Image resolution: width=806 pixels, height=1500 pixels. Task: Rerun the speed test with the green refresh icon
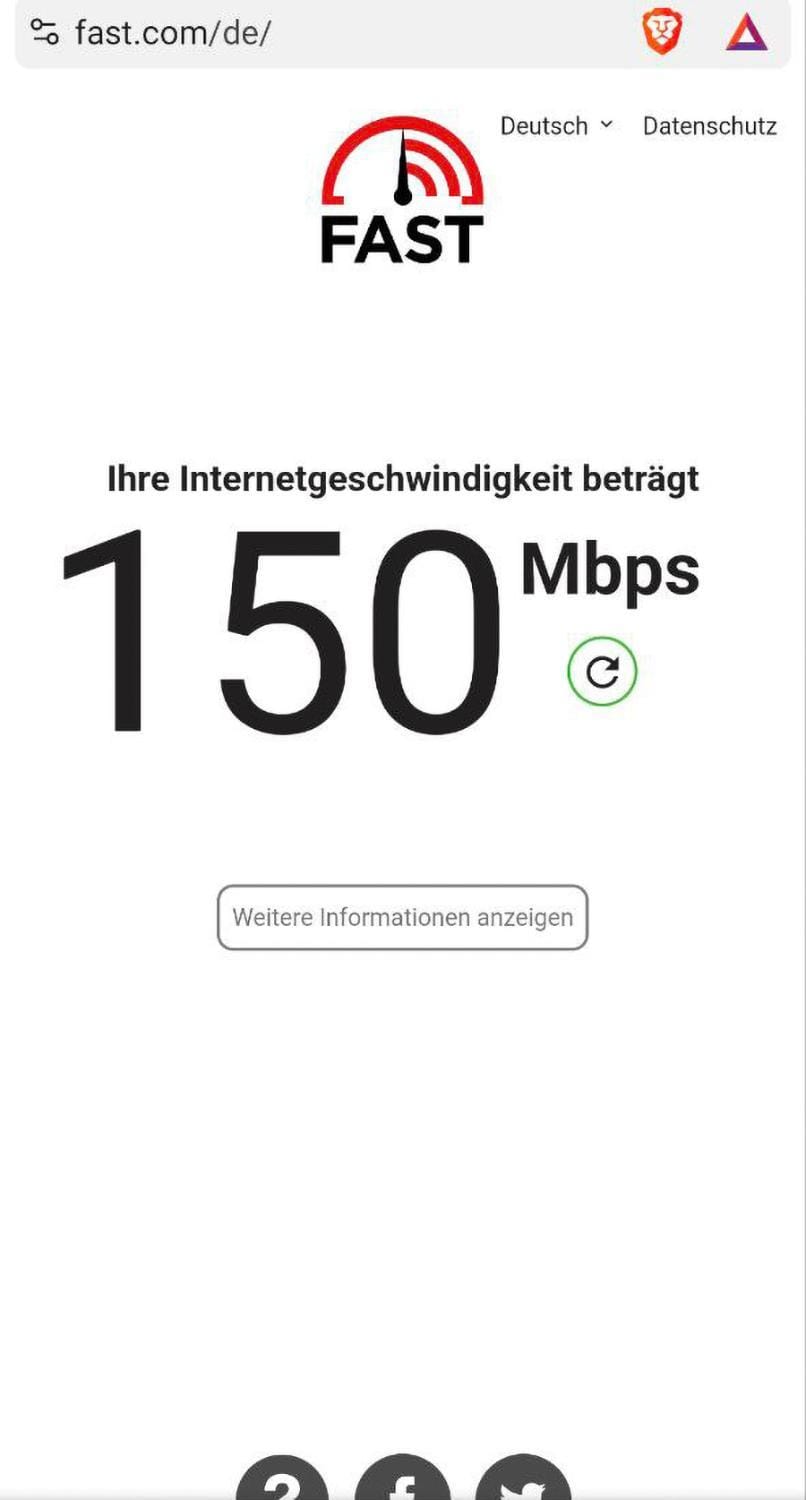602,672
